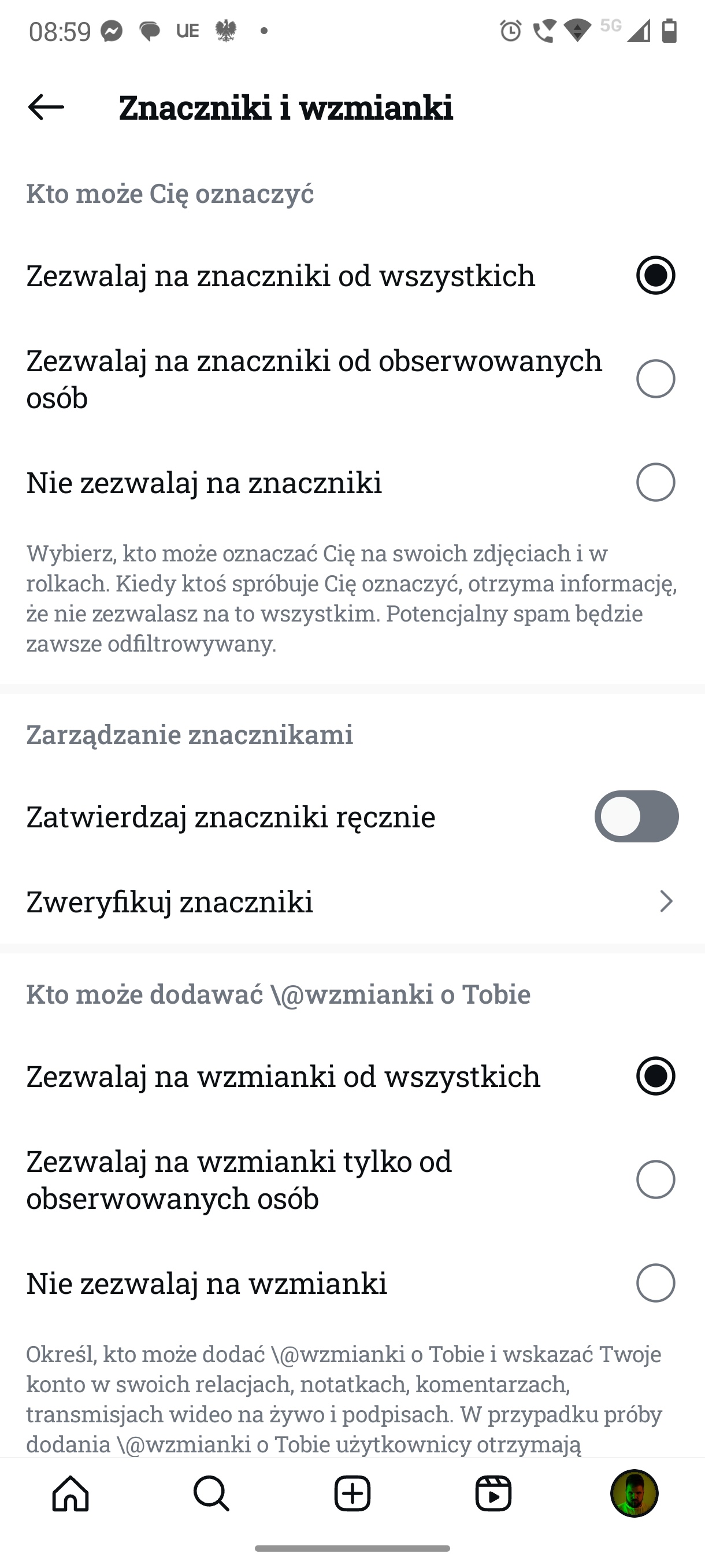This screenshot has height=1568, width=705.
Task: Choose Zezwalaj na znaczniki od obserwowanych osób
Action: [352, 379]
